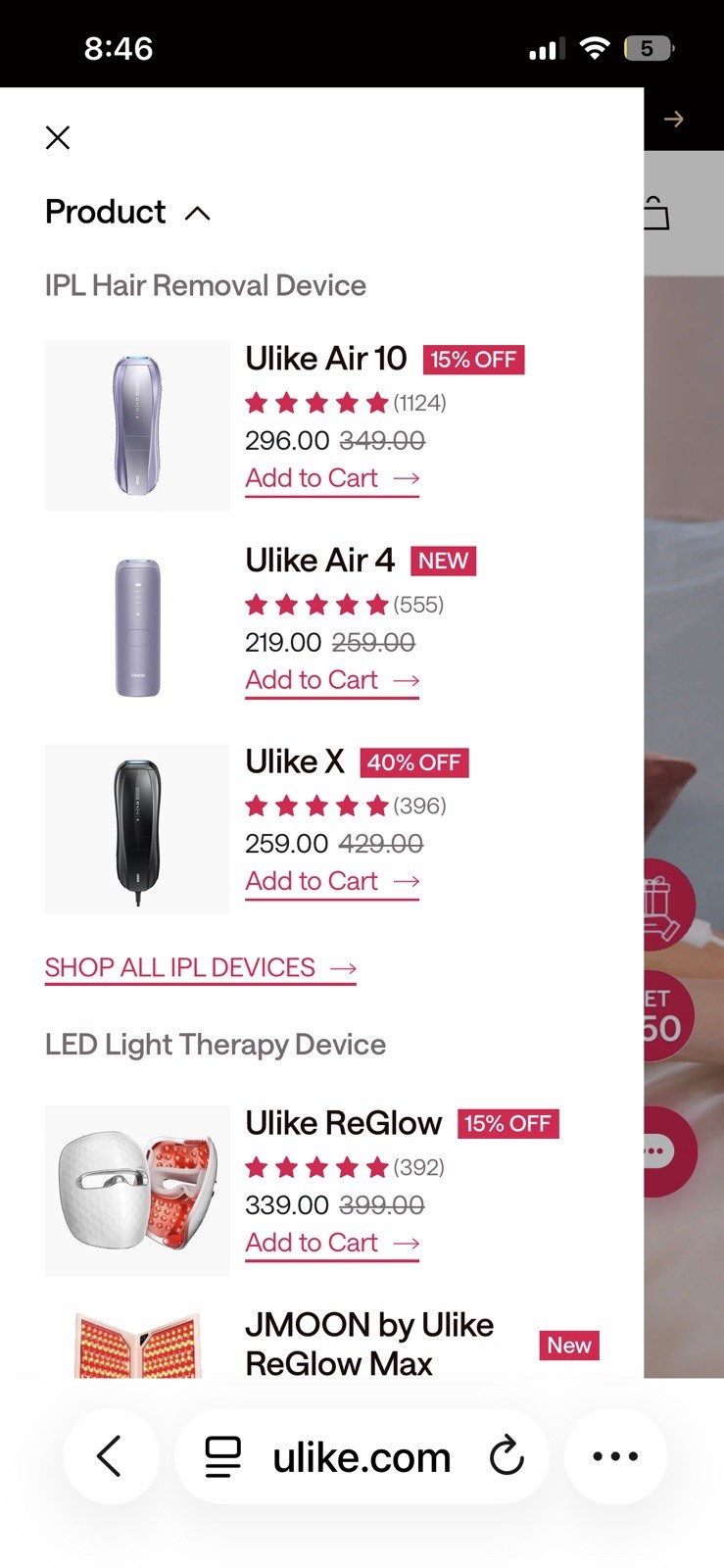This screenshot has height=1568, width=724.
Task: Reload the ulike.com page
Action: [x=507, y=1456]
